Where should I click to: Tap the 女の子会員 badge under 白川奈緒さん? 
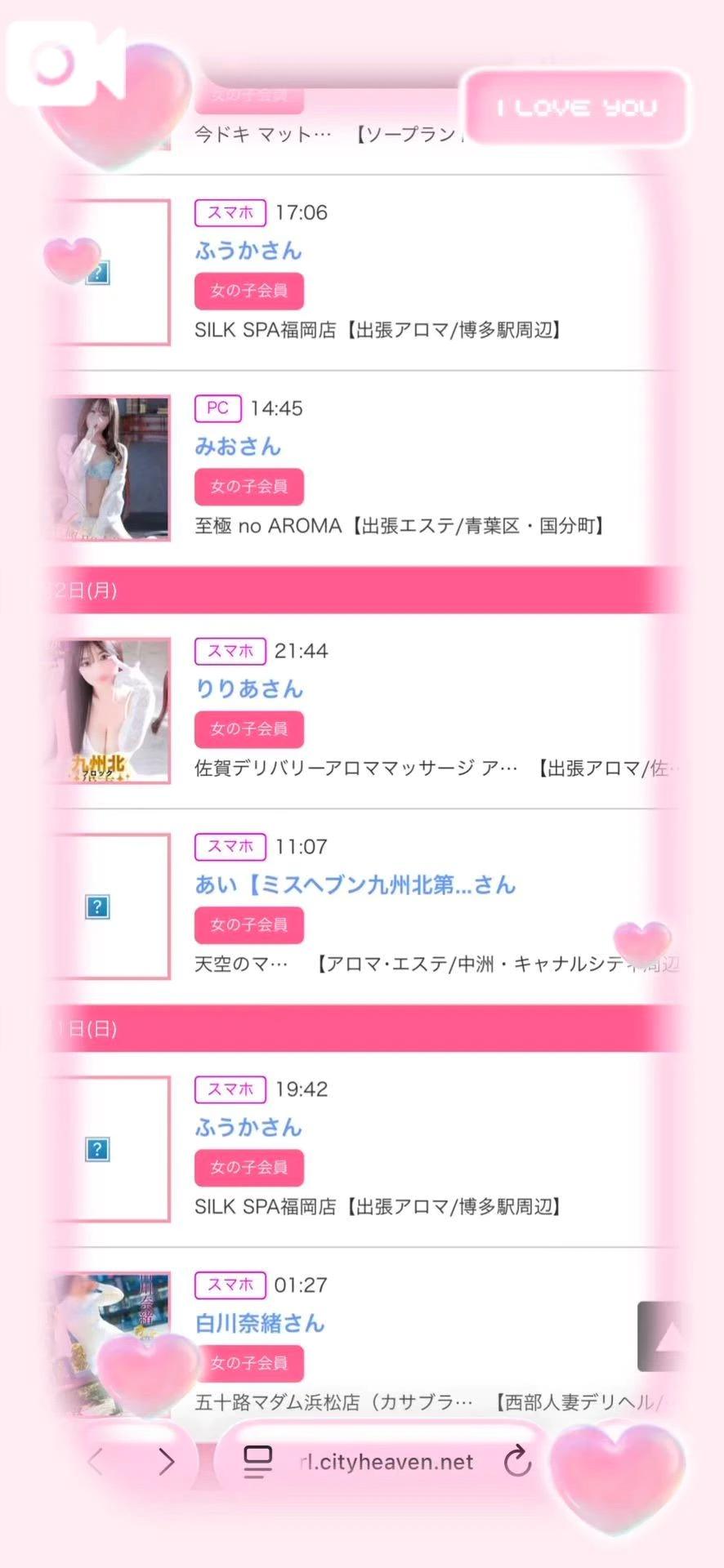(x=248, y=1362)
